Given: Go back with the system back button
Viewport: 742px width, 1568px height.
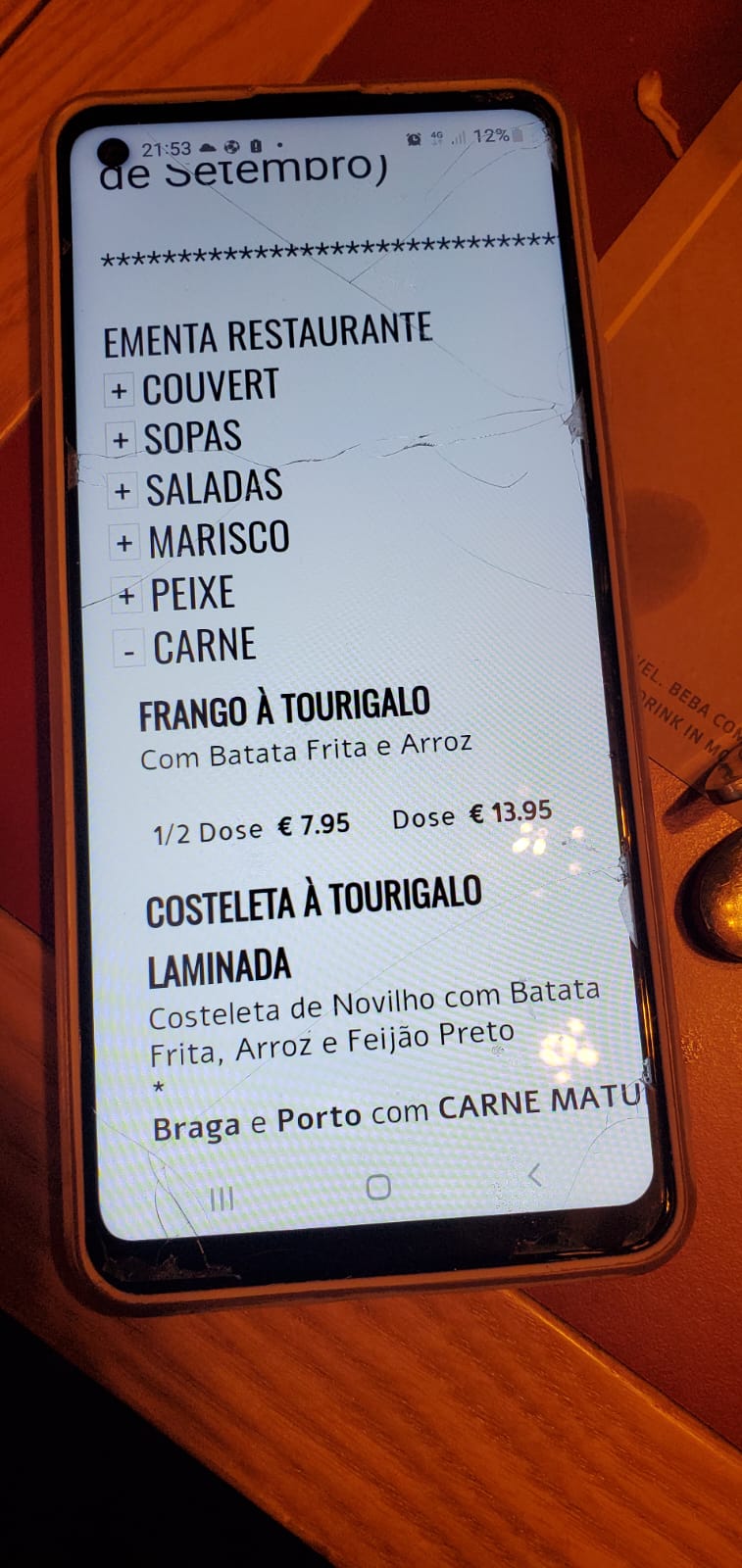Looking at the screenshot, I should [x=534, y=1175].
